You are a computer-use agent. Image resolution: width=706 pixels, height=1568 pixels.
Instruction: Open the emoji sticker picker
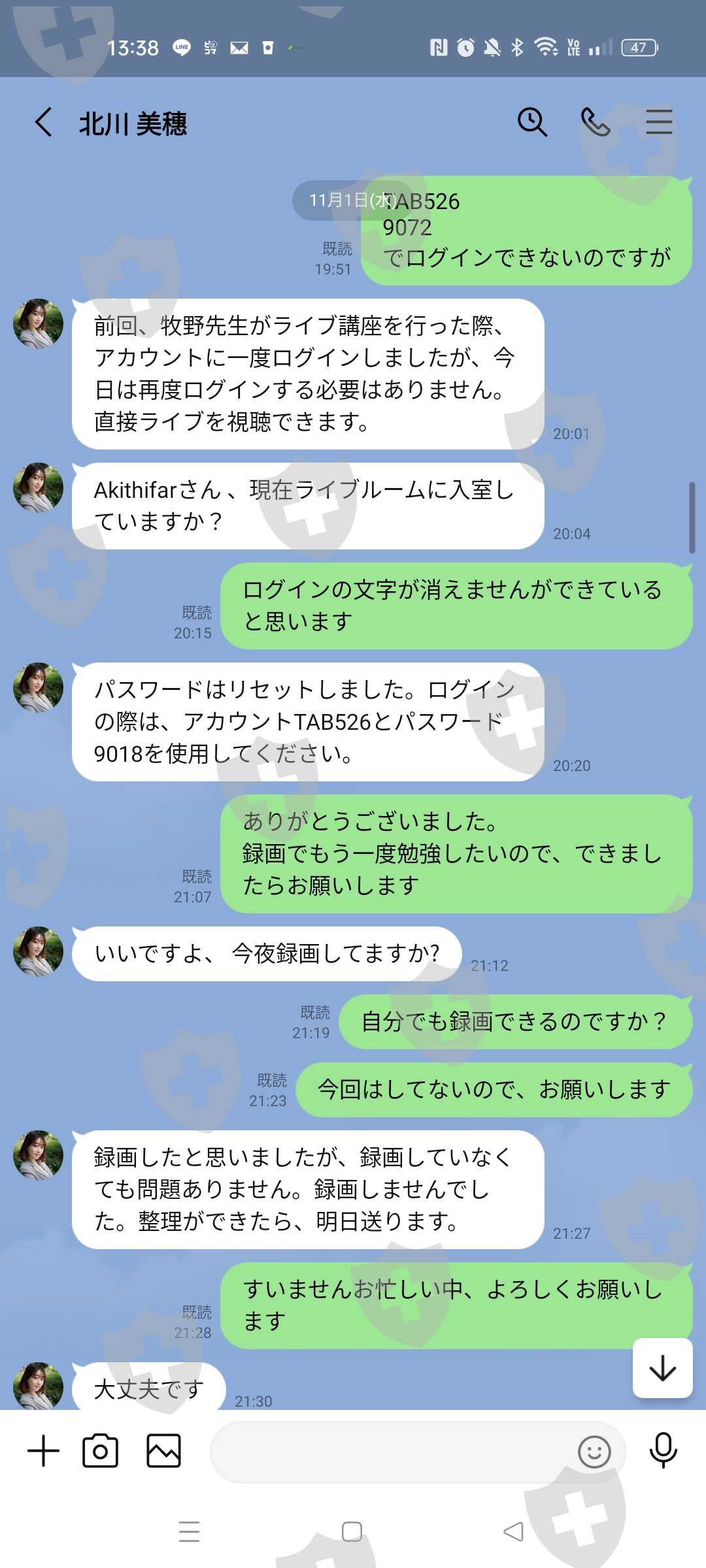click(594, 1452)
